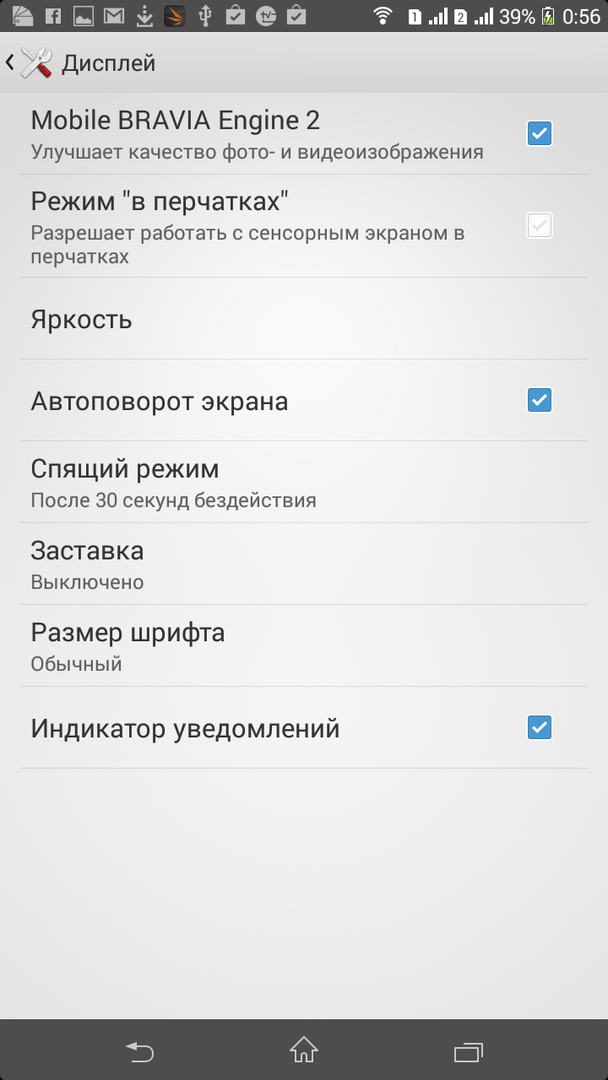Open the Заставка setting
The width and height of the screenshot is (608, 1080).
pyautogui.click(x=304, y=564)
